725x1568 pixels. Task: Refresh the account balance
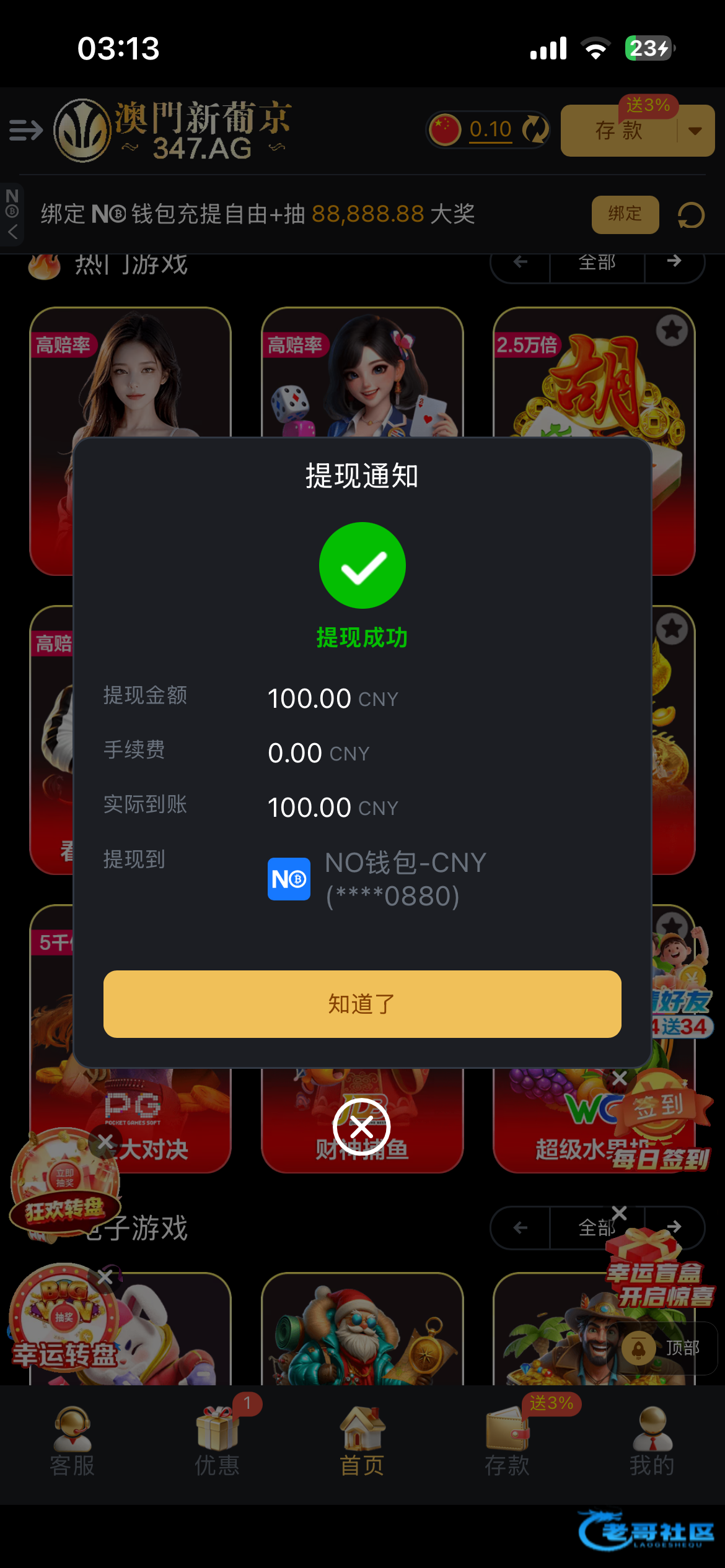[534, 129]
